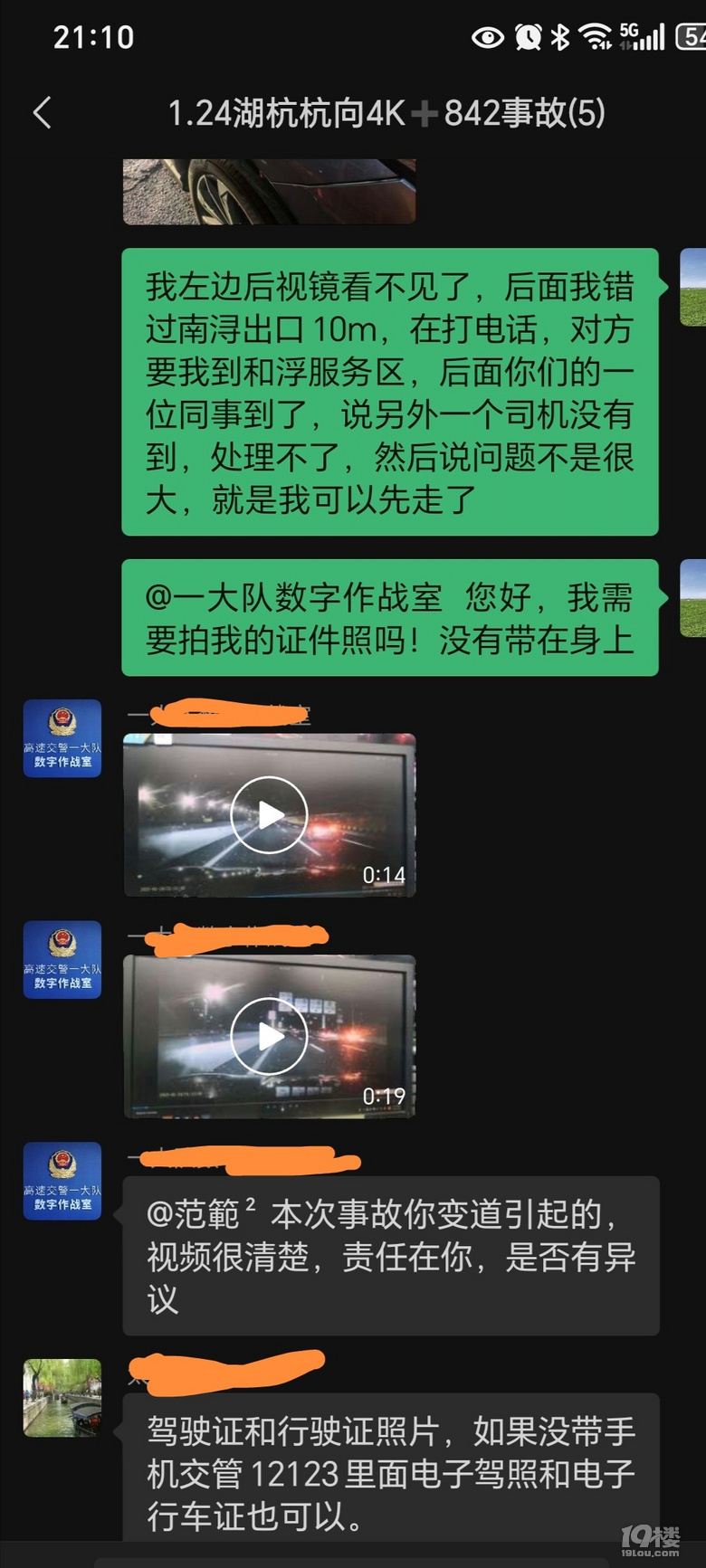Image resolution: width=706 pixels, height=1568 pixels.
Task: Play the 0:14 video message
Action: pyautogui.click(x=269, y=815)
